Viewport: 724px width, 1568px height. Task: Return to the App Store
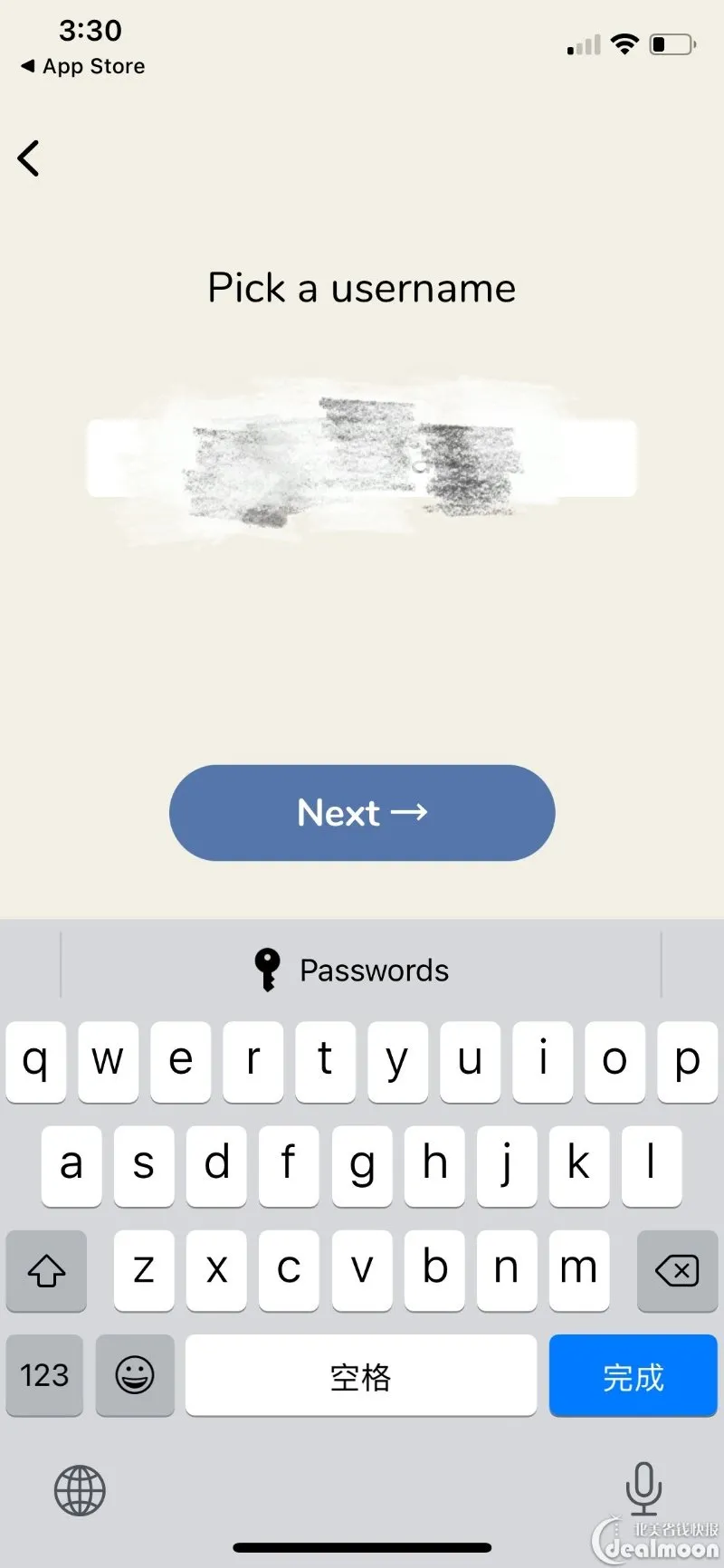tap(83, 66)
